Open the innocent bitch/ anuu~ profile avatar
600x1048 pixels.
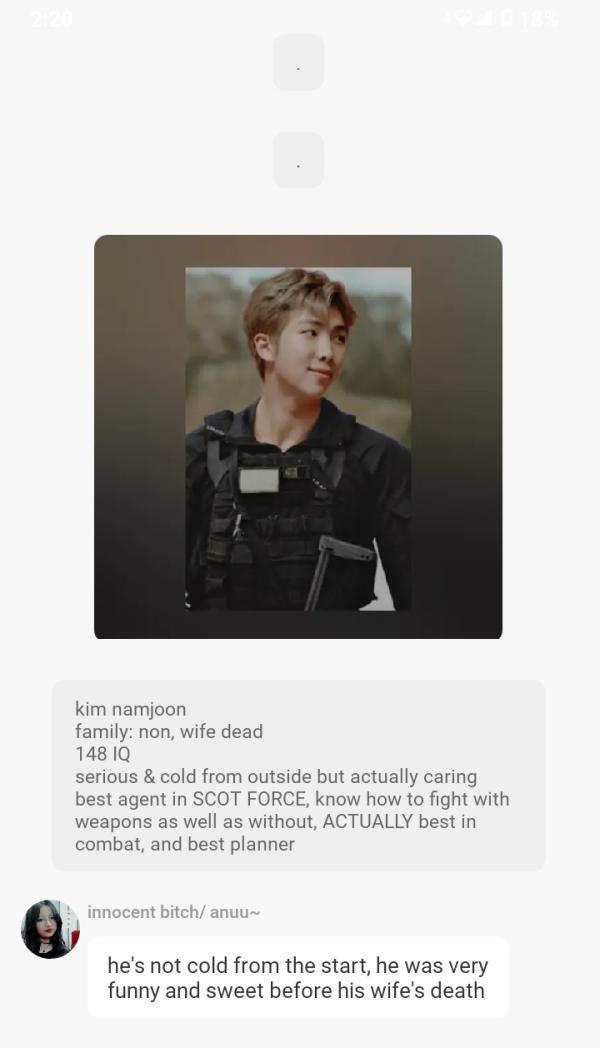click(50, 929)
